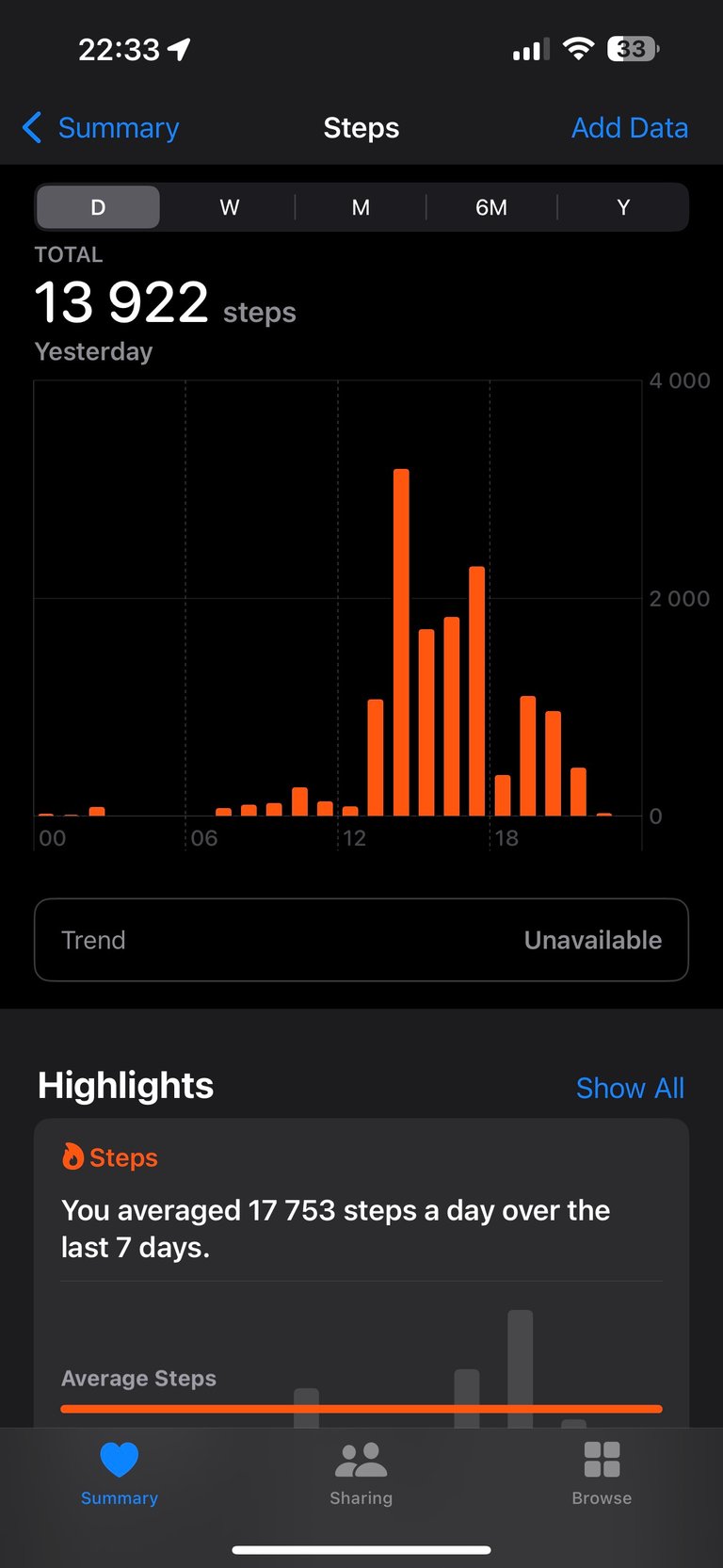Show the 6M range
Screen dimensions: 723x1568
pyautogui.click(x=491, y=207)
